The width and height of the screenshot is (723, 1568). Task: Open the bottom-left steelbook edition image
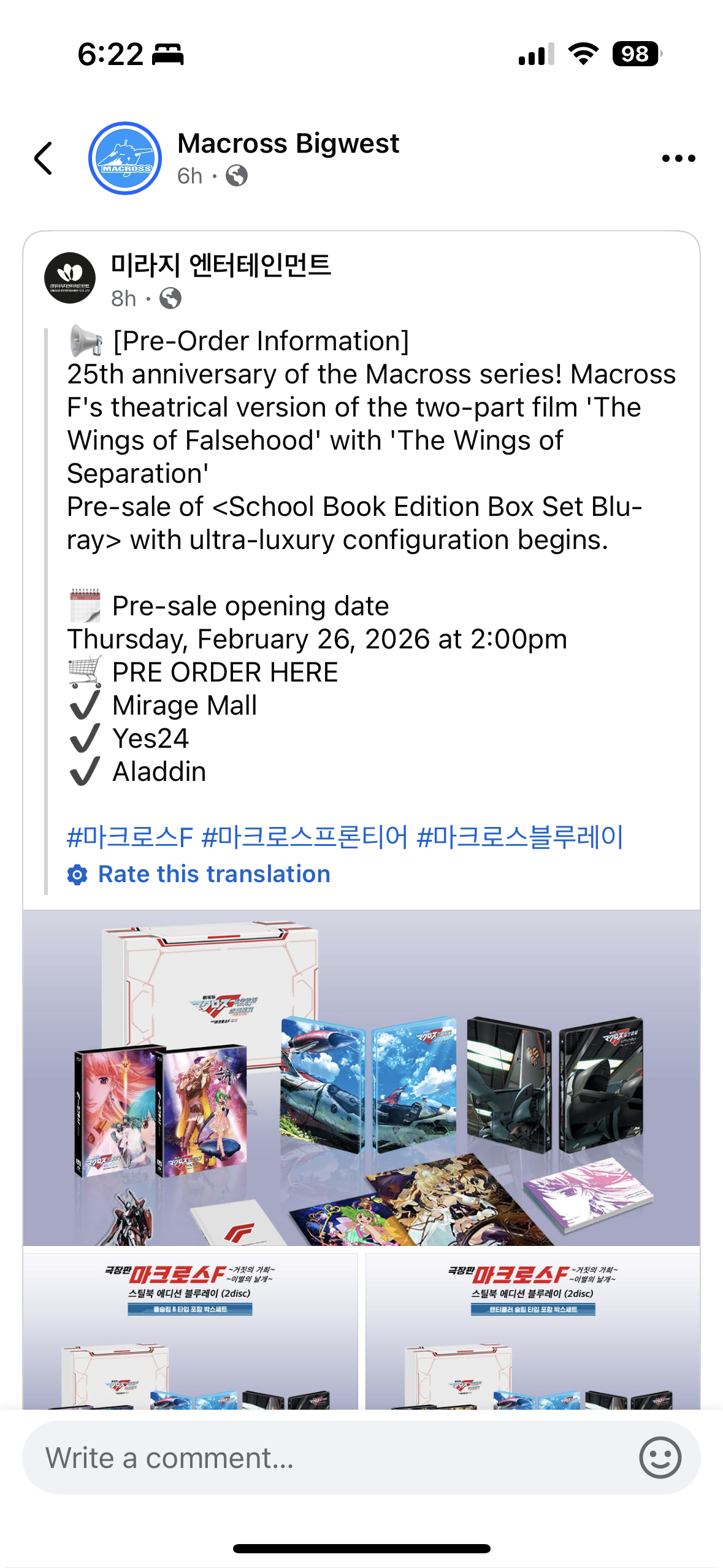click(x=190, y=1331)
